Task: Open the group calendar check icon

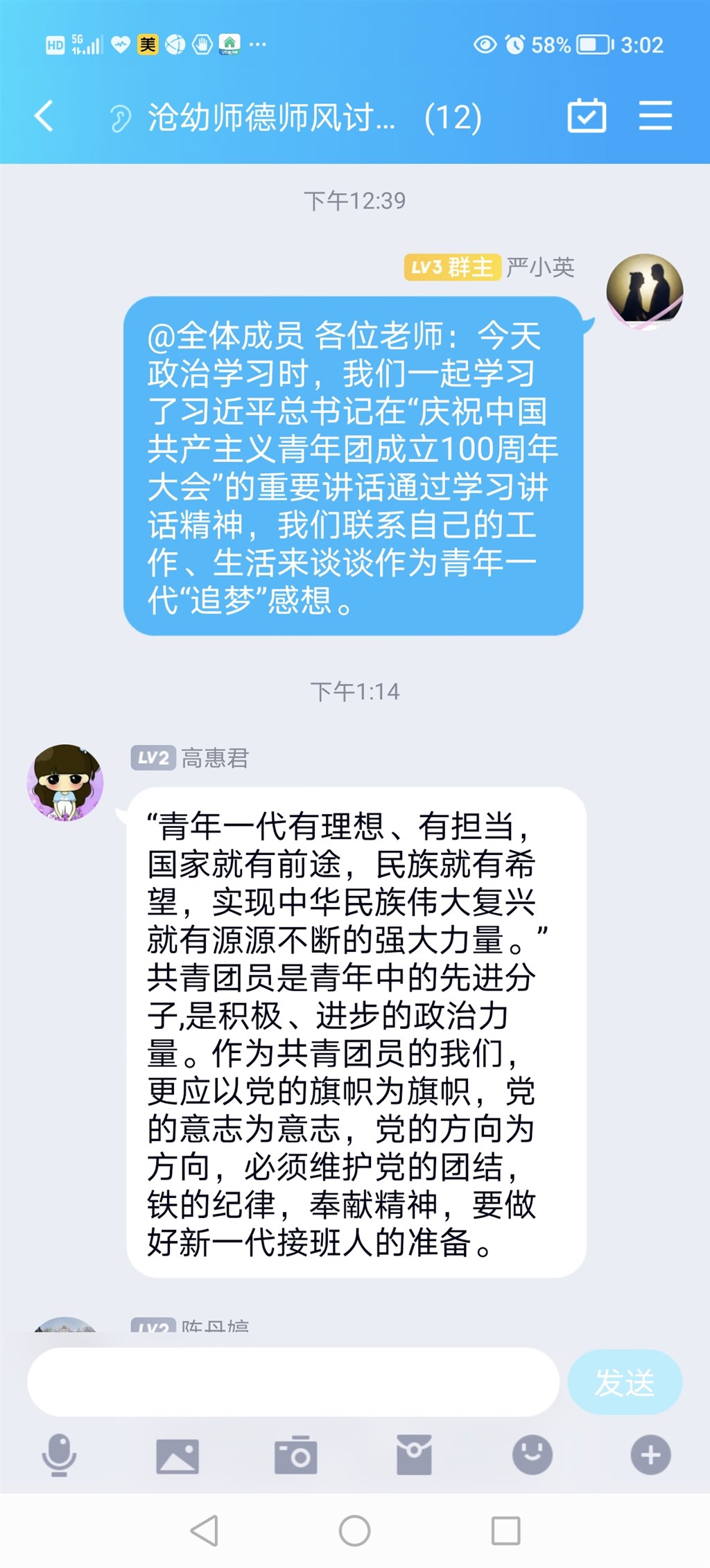Action: (587, 116)
